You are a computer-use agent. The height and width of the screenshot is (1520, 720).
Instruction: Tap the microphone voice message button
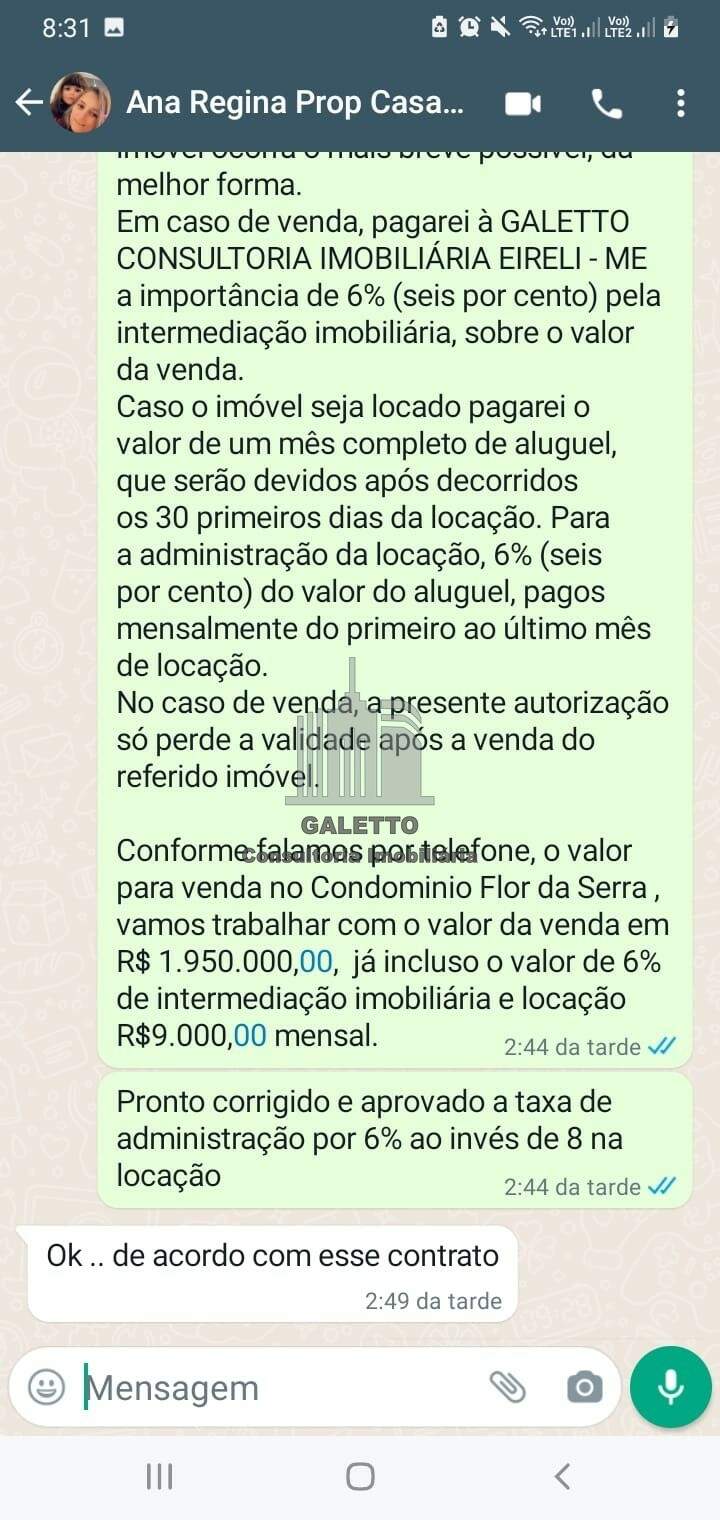(671, 1387)
